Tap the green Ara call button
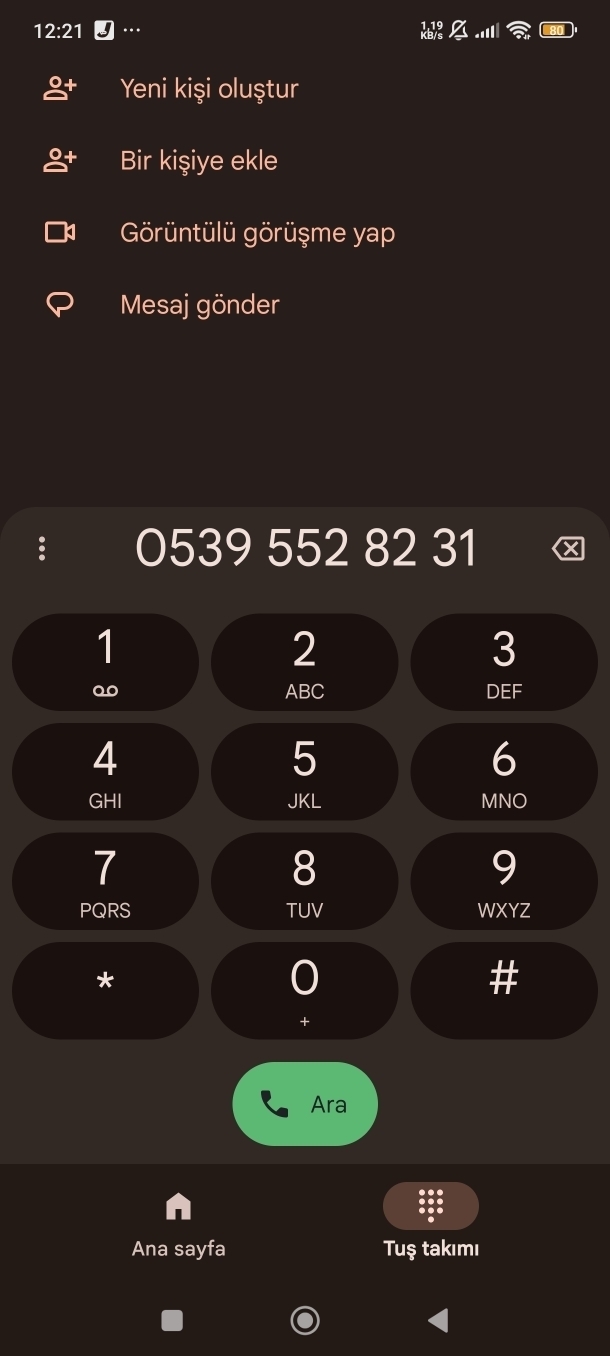This screenshot has width=610, height=1356. [x=305, y=1104]
